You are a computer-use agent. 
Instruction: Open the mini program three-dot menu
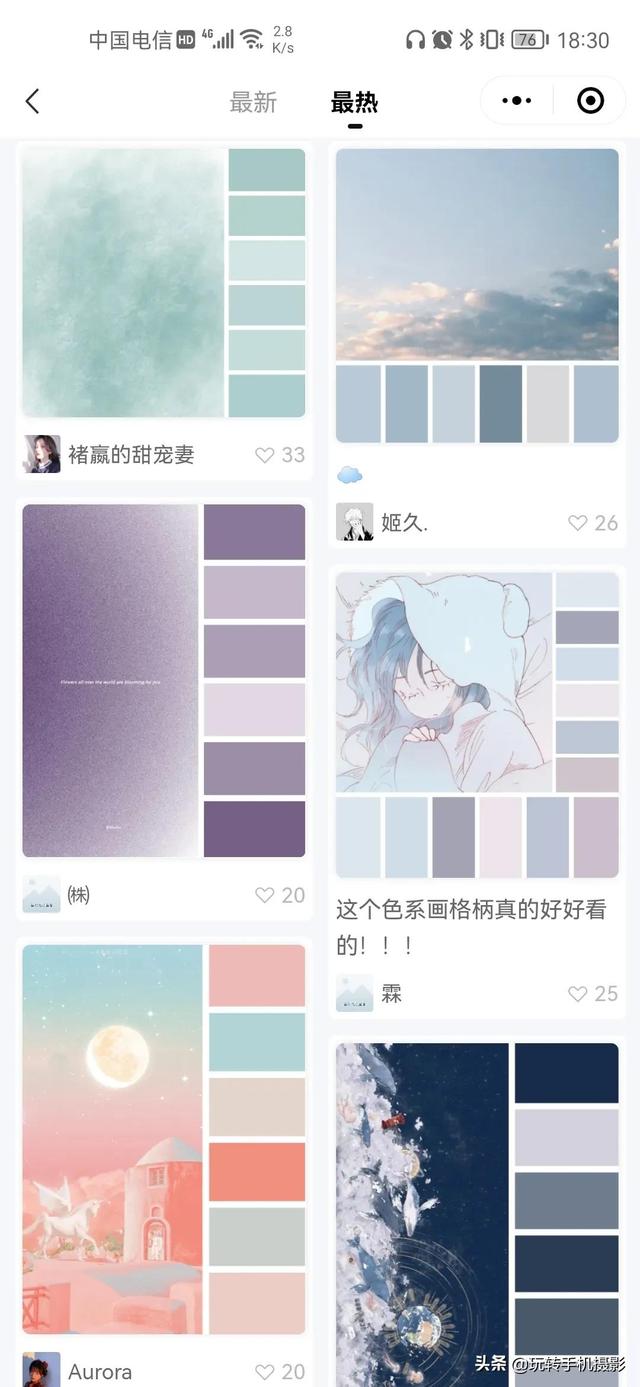516,101
